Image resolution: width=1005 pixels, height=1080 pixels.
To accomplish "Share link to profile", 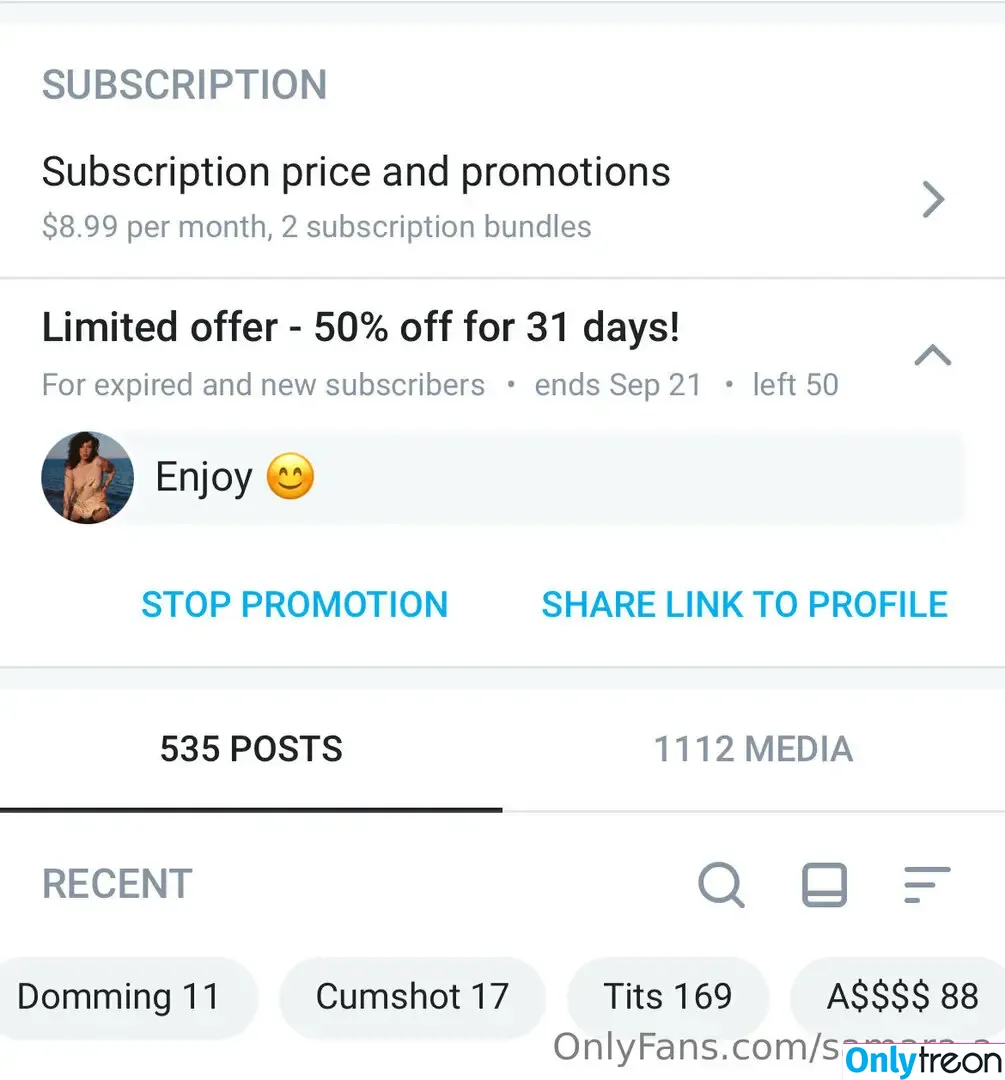I will 744,604.
